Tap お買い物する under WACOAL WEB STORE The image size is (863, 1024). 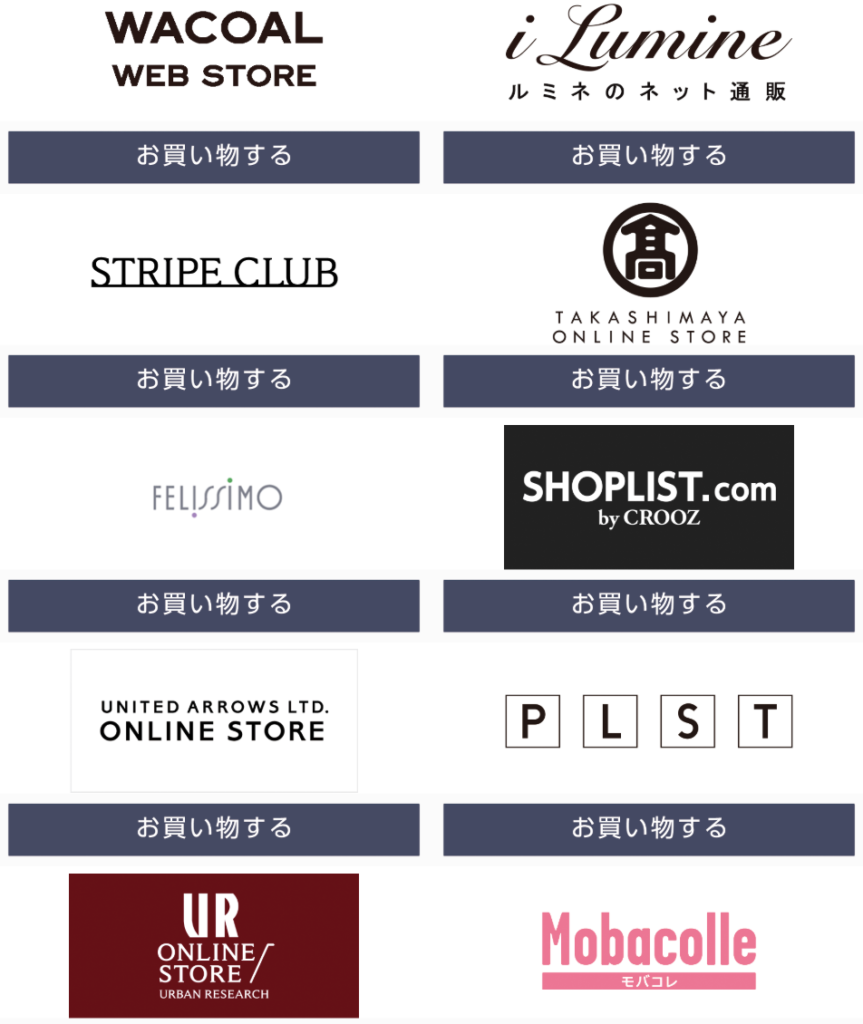pos(214,157)
